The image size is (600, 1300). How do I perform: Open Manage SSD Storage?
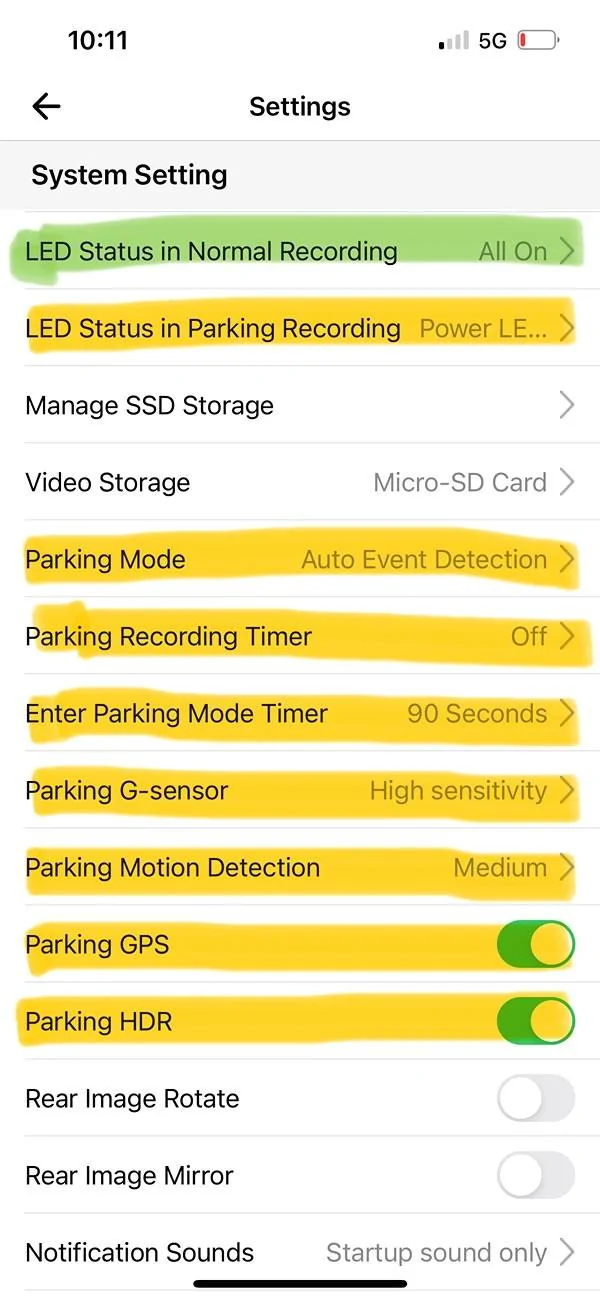[x=300, y=405]
